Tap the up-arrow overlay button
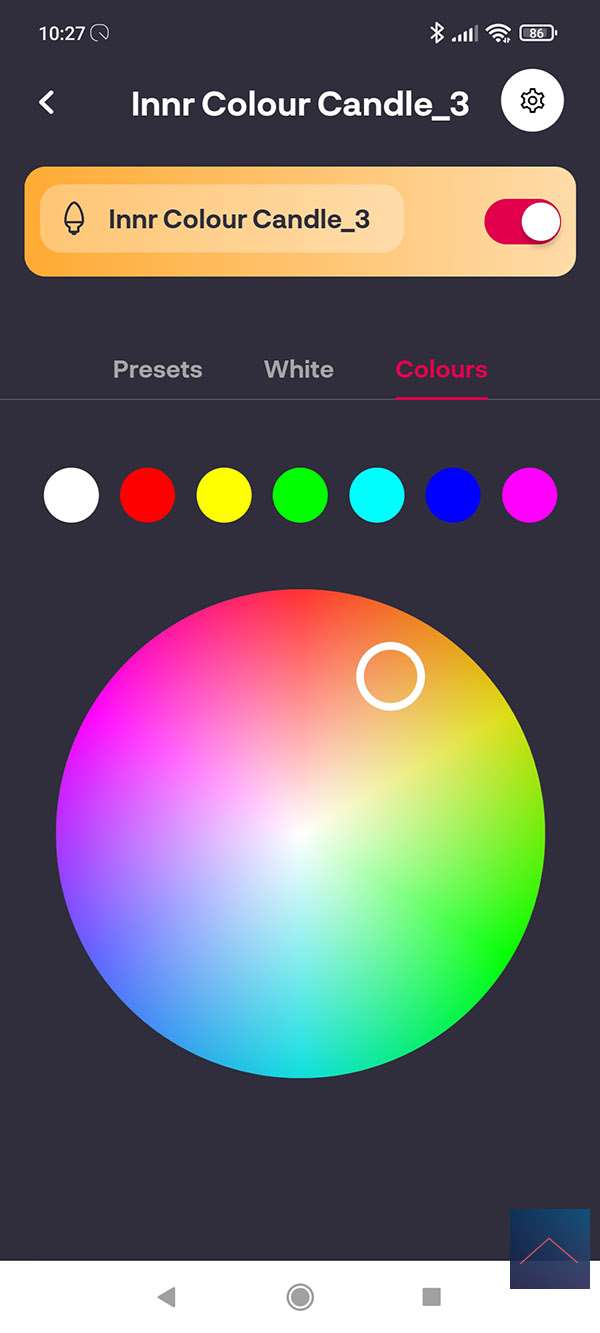Viewport: 600px width, 1333px height. pos(549,1249)
